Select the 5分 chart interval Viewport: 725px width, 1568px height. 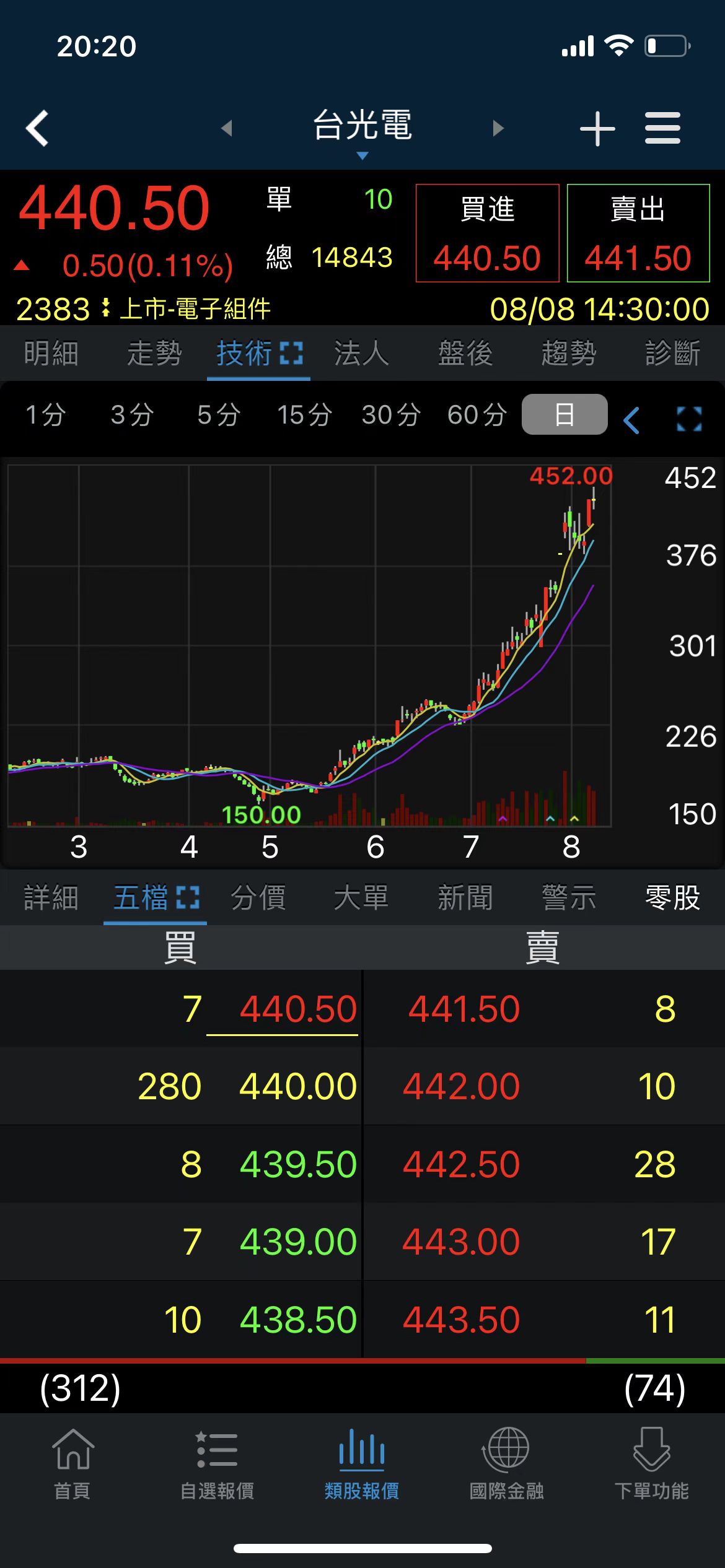[x=218, y=414]
